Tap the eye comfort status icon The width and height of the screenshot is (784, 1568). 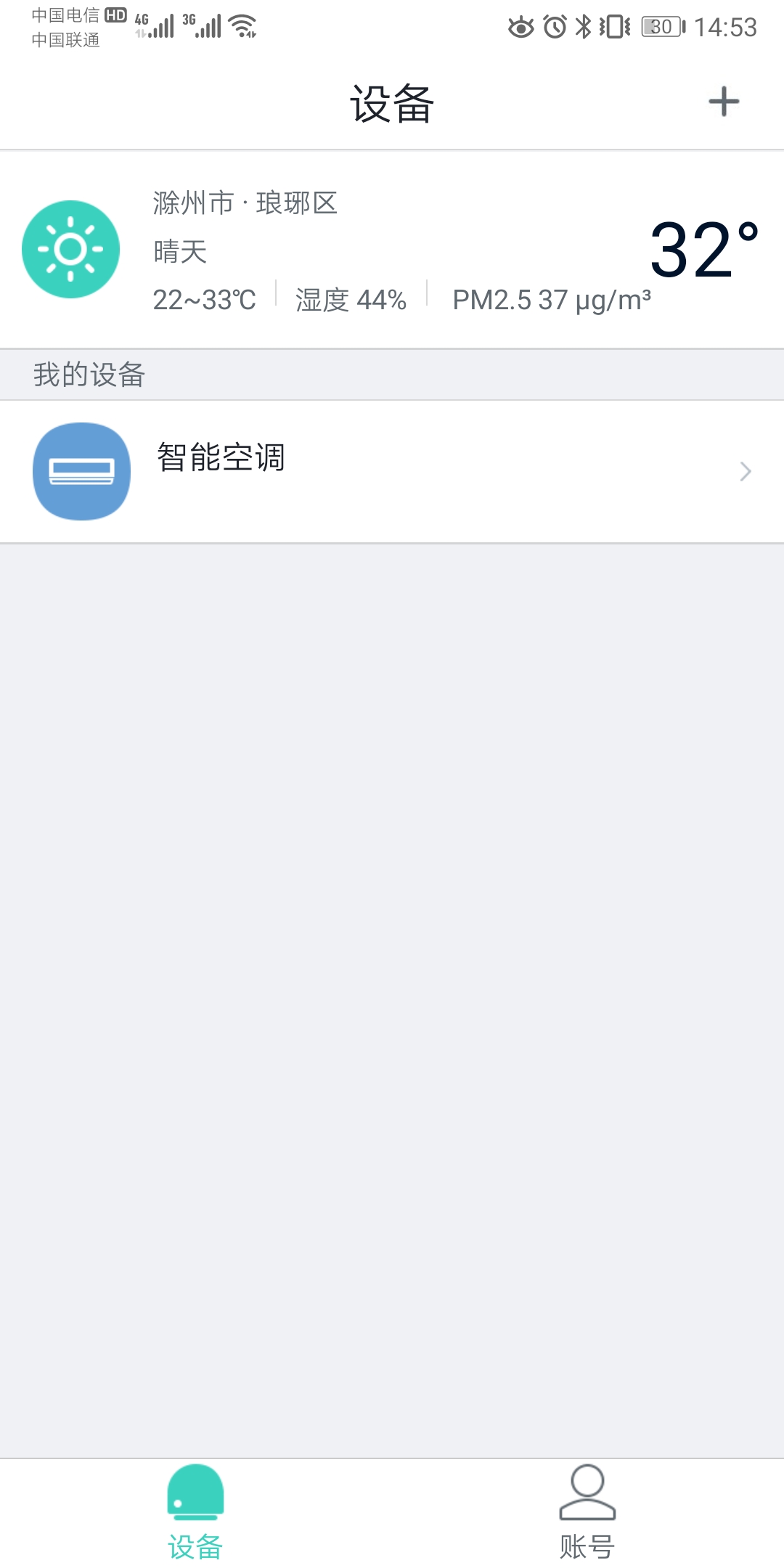pyautogui.click(x=521, y=24)
